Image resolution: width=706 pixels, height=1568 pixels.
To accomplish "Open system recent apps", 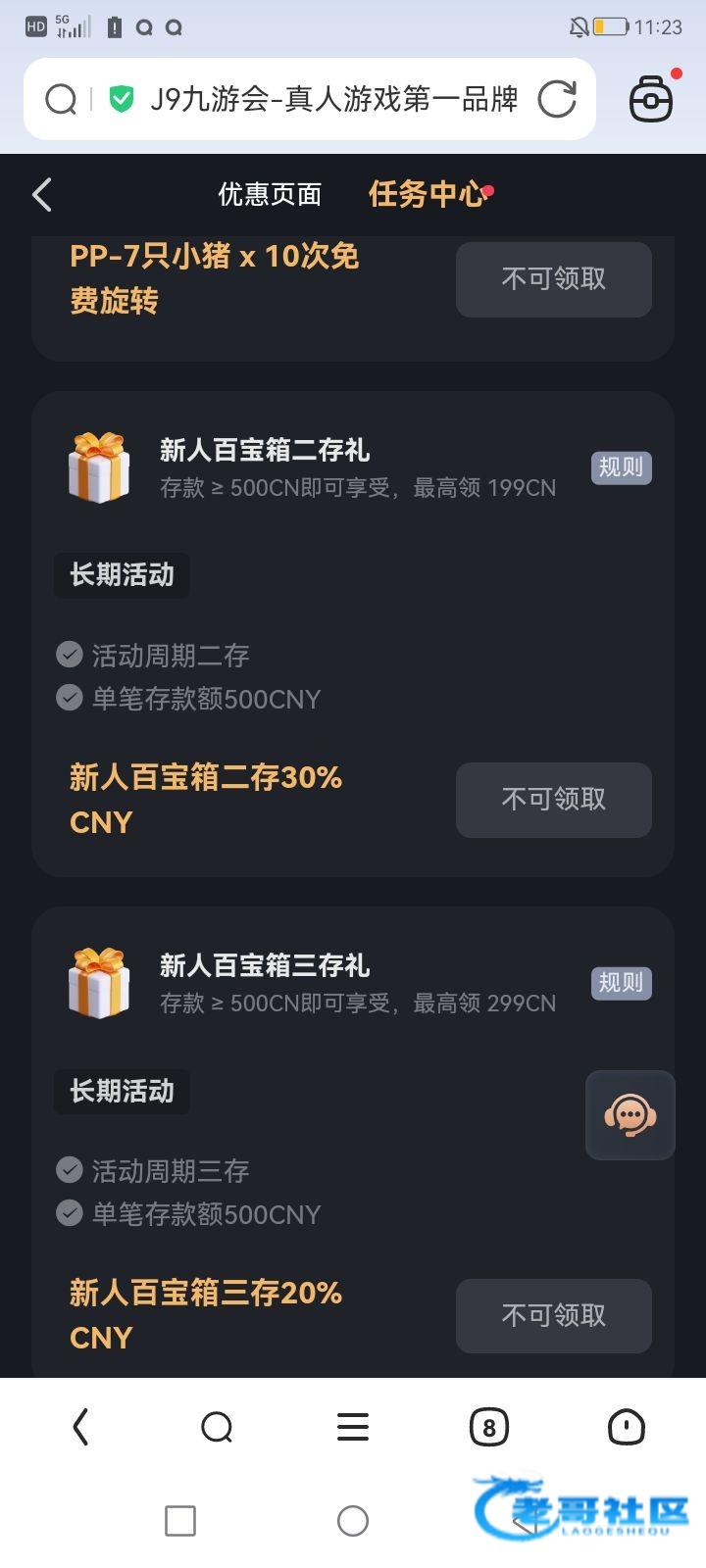I will click(180, 1521).
